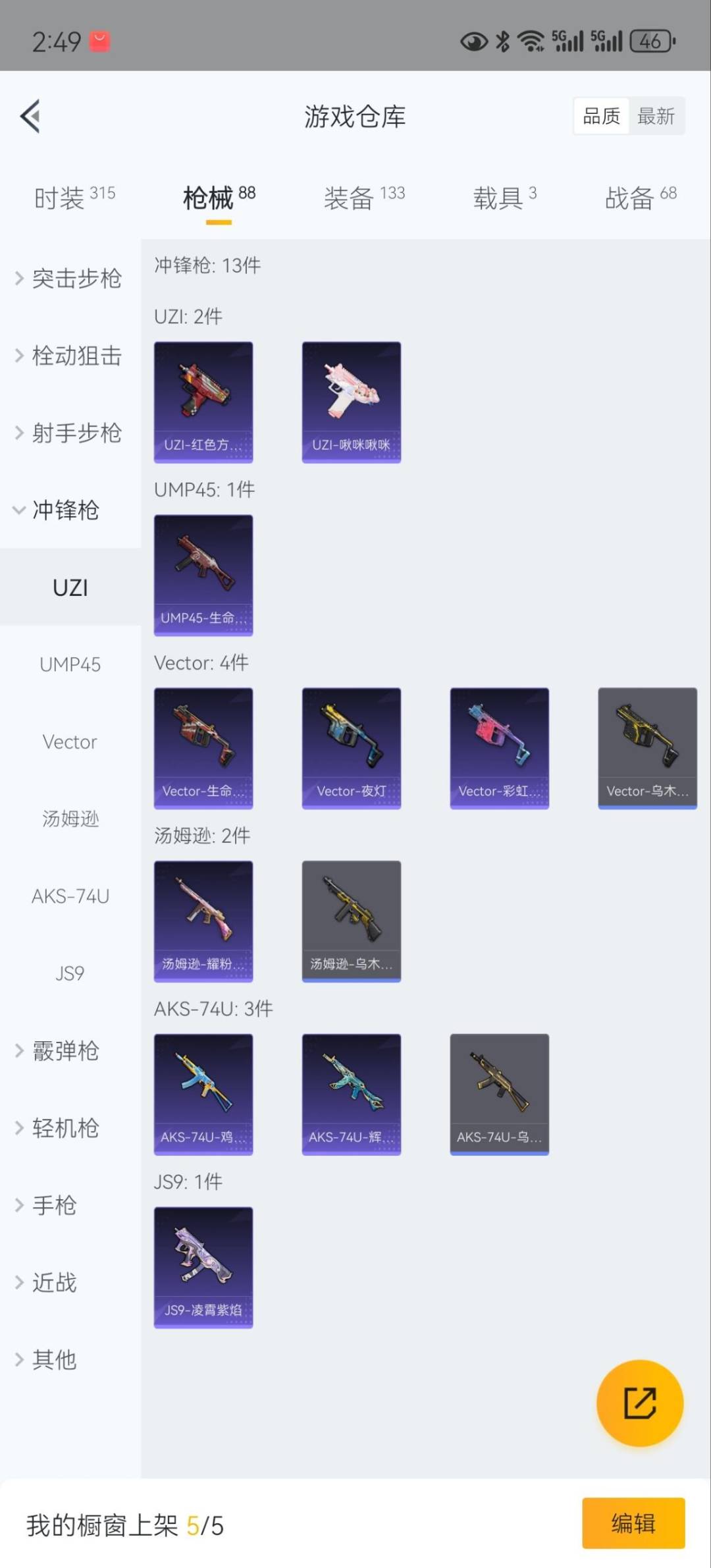Tap the 编辑 button
This screenshot has height=1568, width=711.
(x=633, y=1523)
